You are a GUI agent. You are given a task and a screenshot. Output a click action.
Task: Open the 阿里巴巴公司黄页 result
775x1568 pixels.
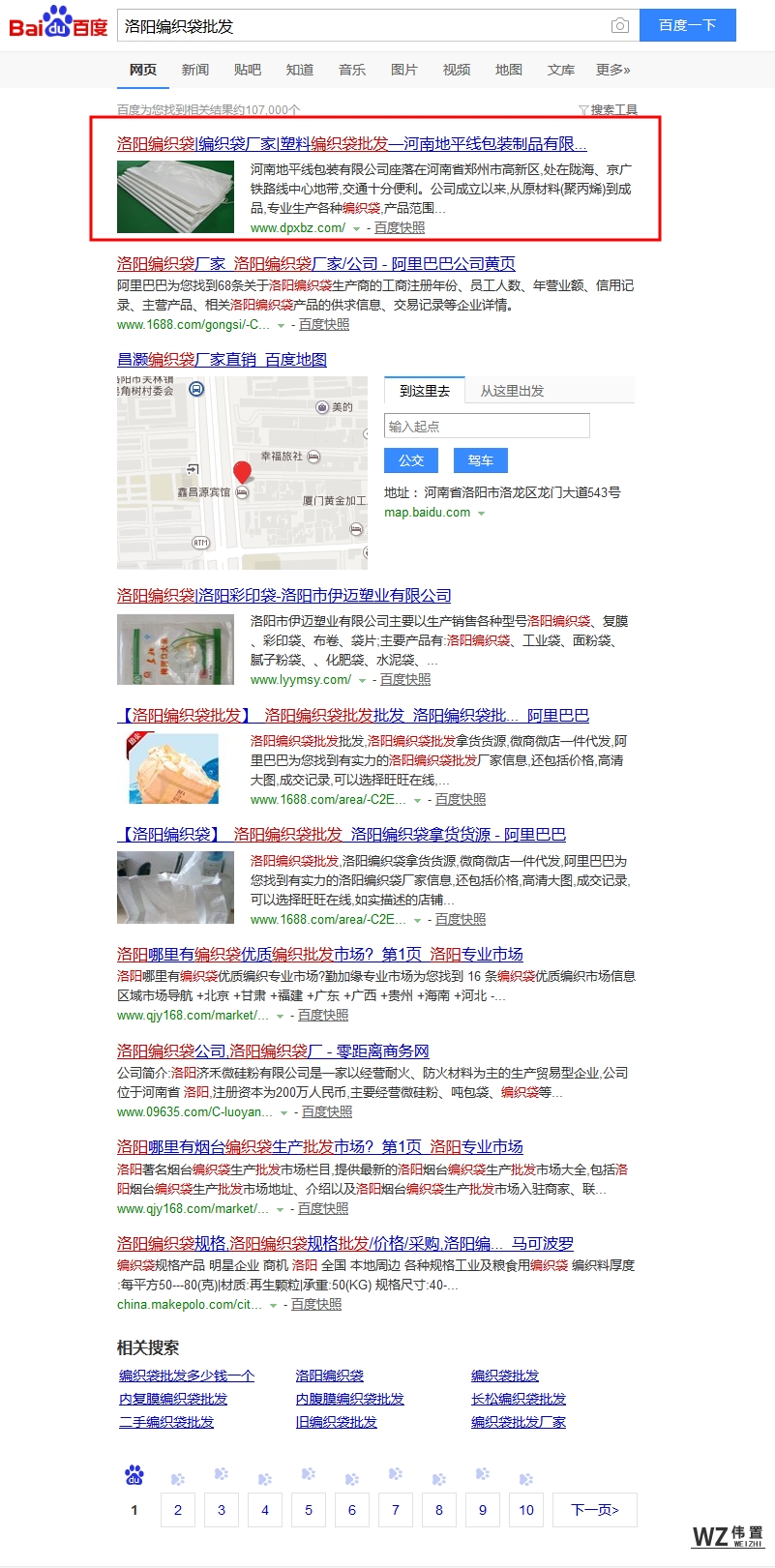pyautogui.click(x=315, y=264)
